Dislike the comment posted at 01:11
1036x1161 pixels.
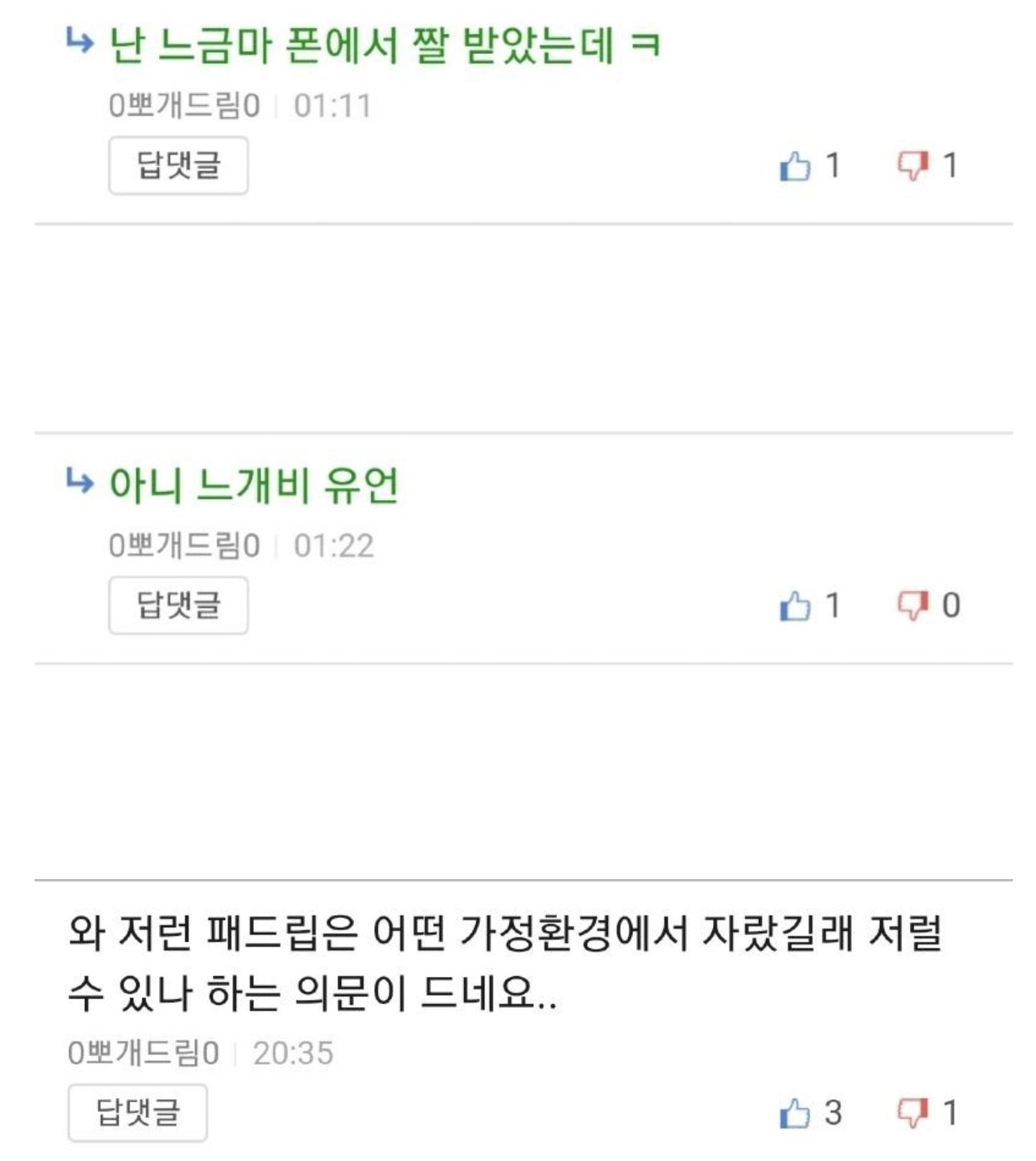(912, 166)
